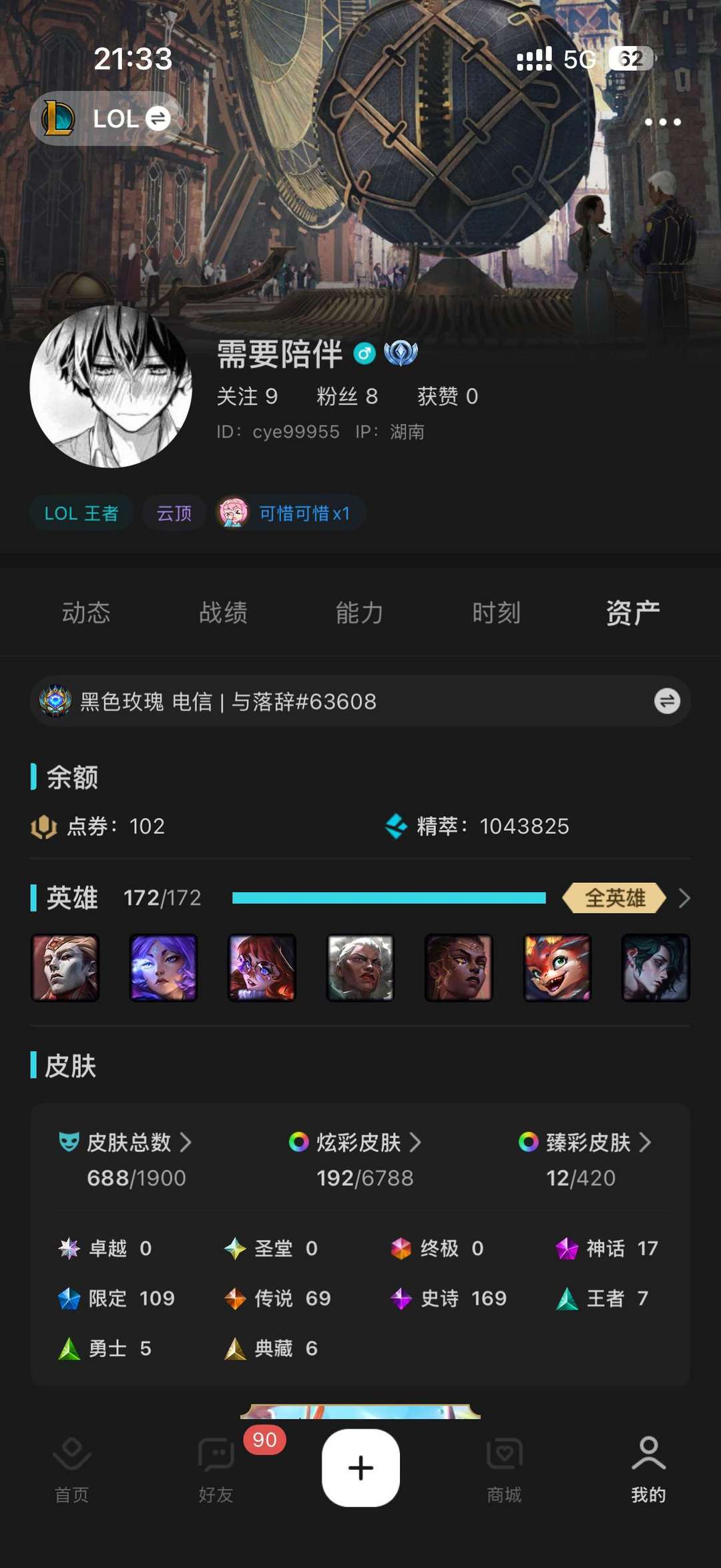
Task: Open the three-dot overflow menu
Action: click(662, 122)
